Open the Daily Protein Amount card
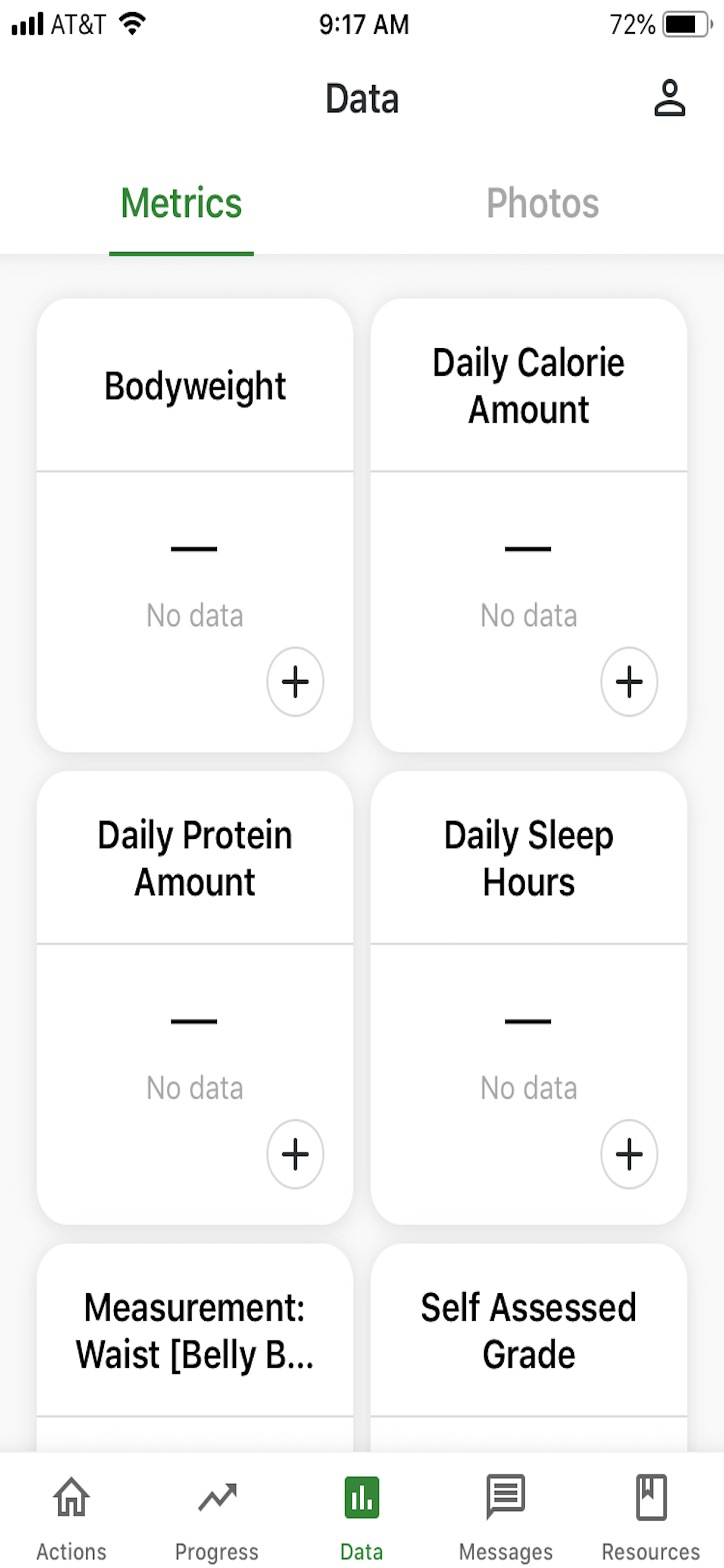This screenshot has width=724, height=1568. coord(195,998)
